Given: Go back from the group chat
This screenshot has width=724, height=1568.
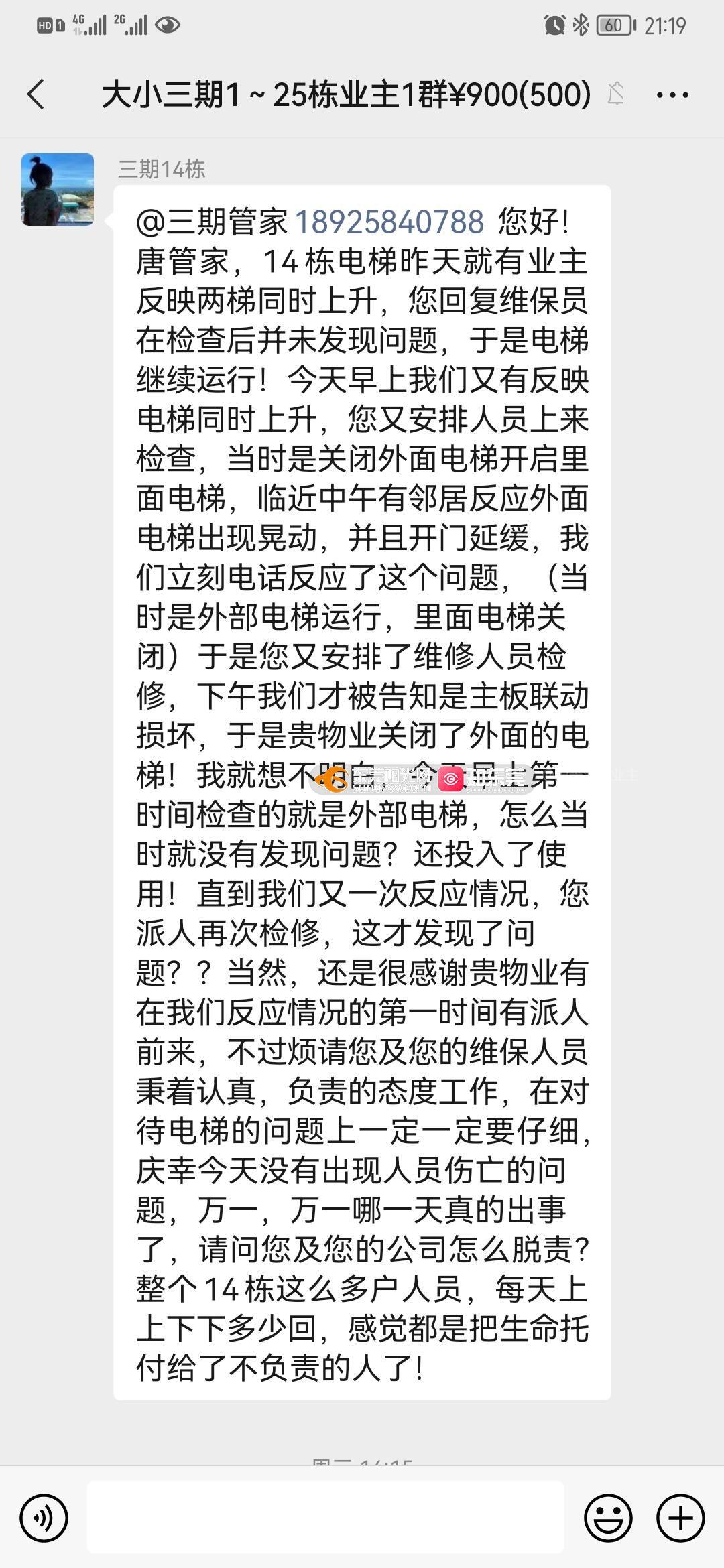Looking at the screenshot, I should coord(36,94).
